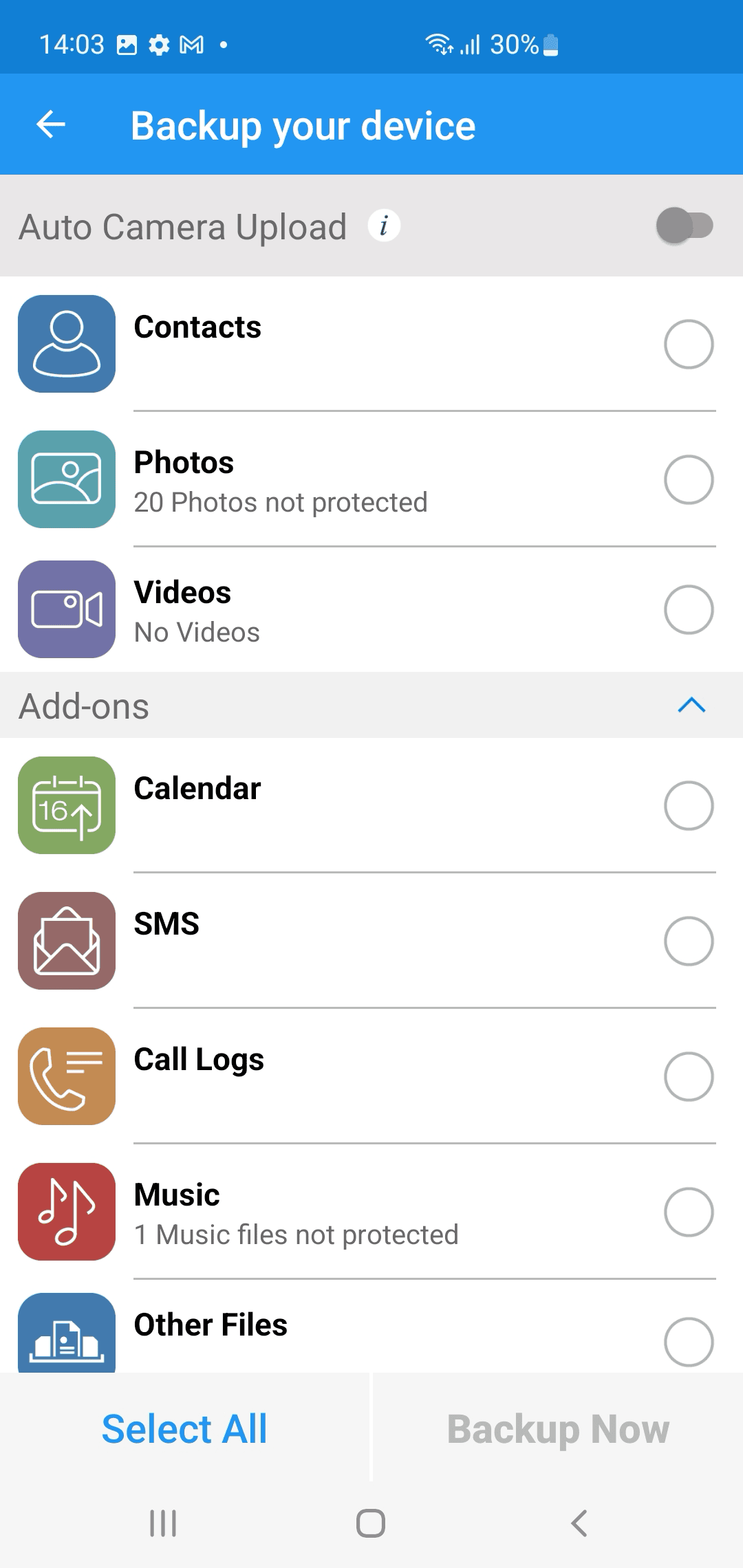Collapse the Add-ons section
The height and width of the screenshot is (1568, 743).
[691, 706]
